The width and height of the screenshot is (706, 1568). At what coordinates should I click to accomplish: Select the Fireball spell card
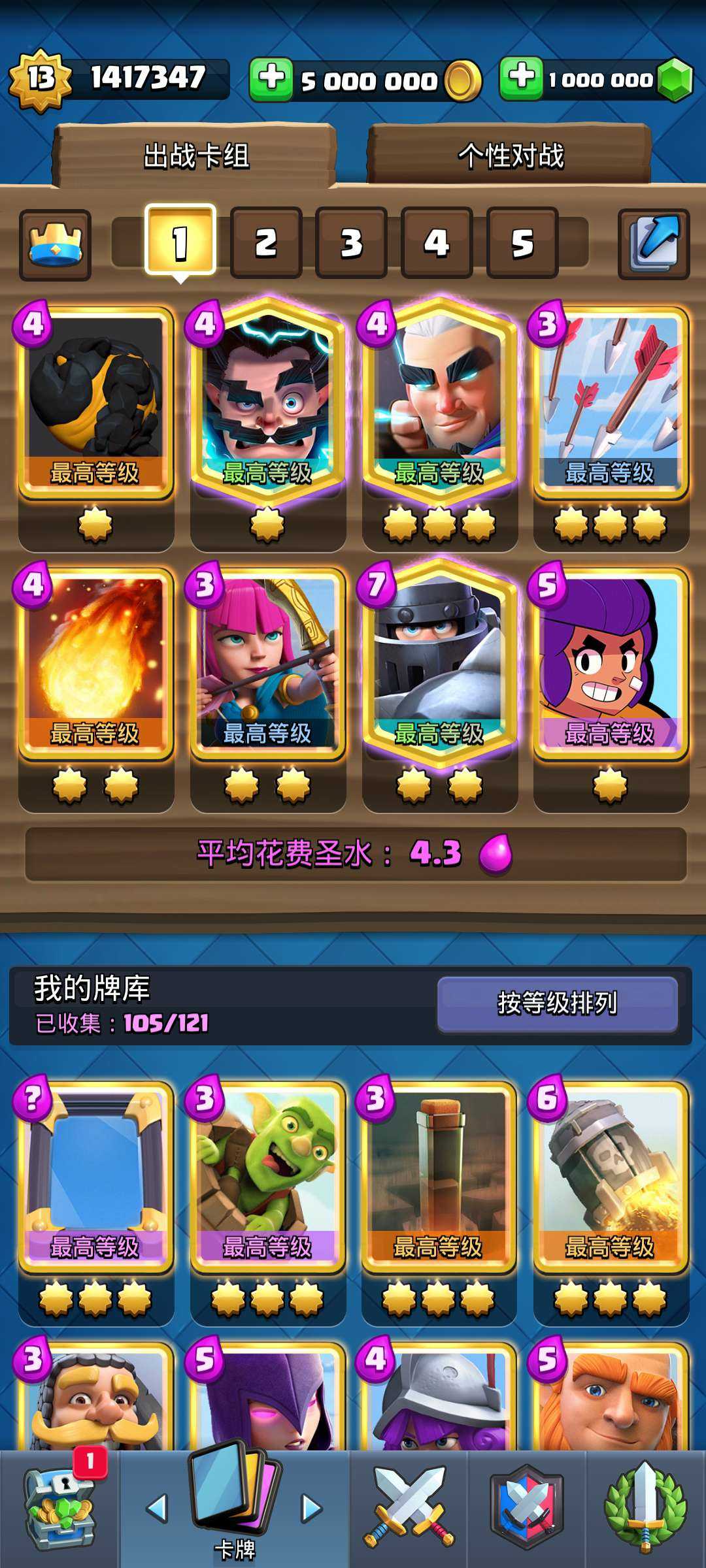95,660
